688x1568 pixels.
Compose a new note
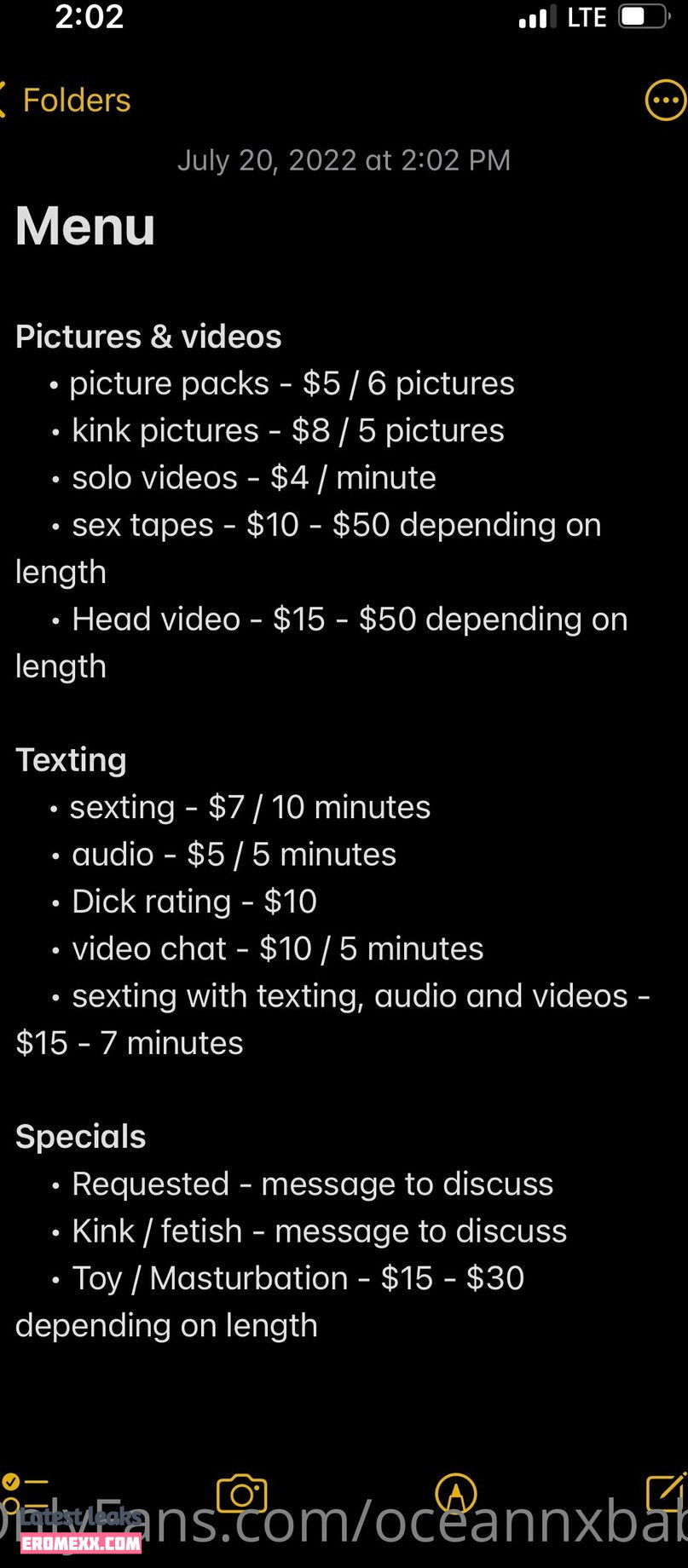tap(665, 1492)
